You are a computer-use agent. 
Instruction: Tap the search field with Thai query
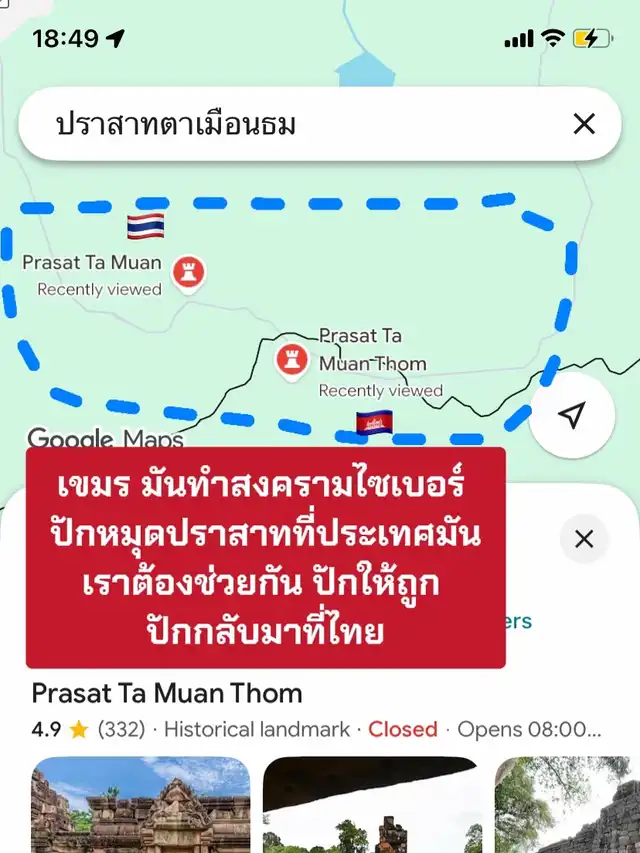pos(290,124)
